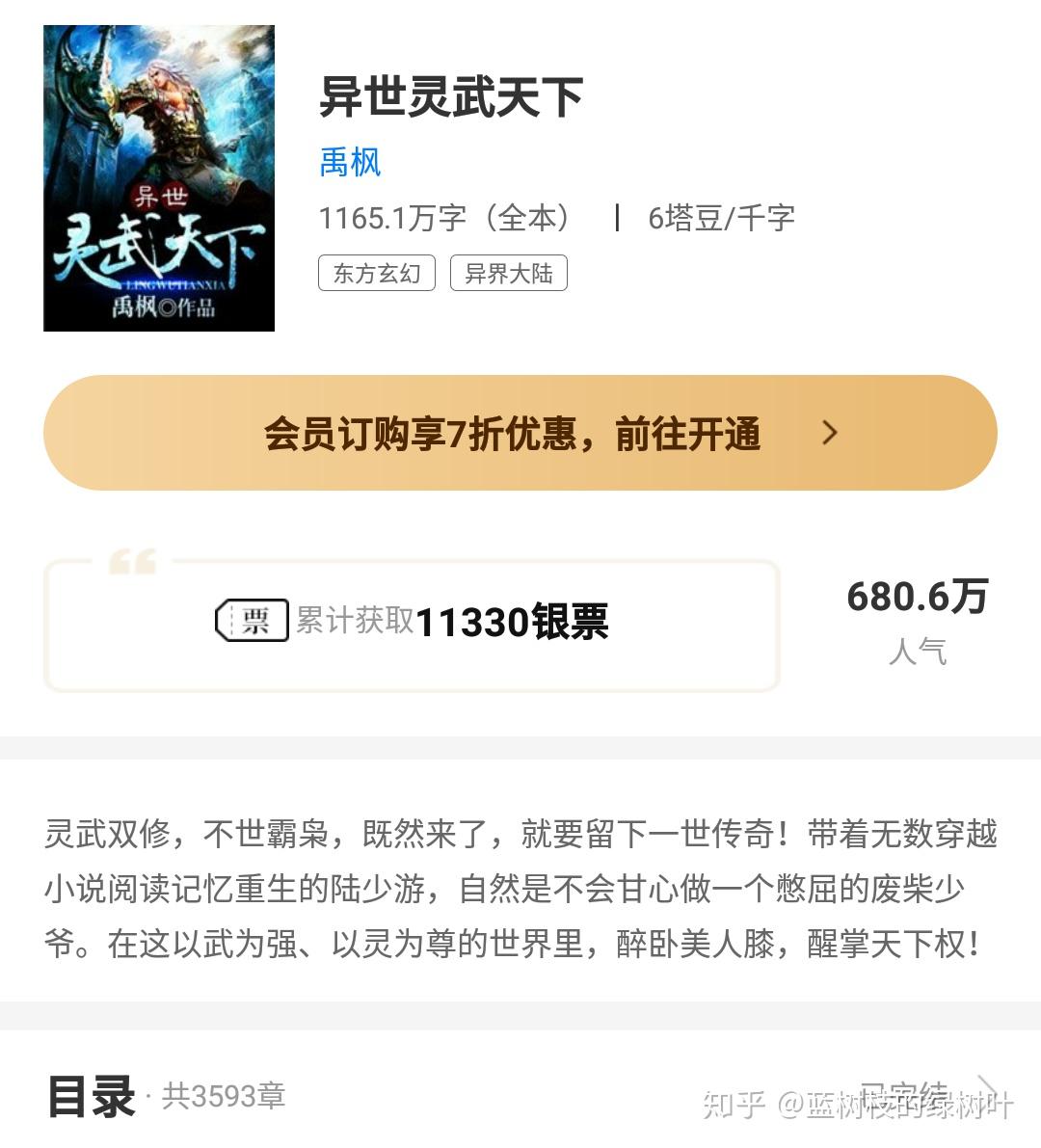Open the 累计获取11330银票 ticket card
The width and height of the screenshot is (1041, 1148).
pos(412,623)
